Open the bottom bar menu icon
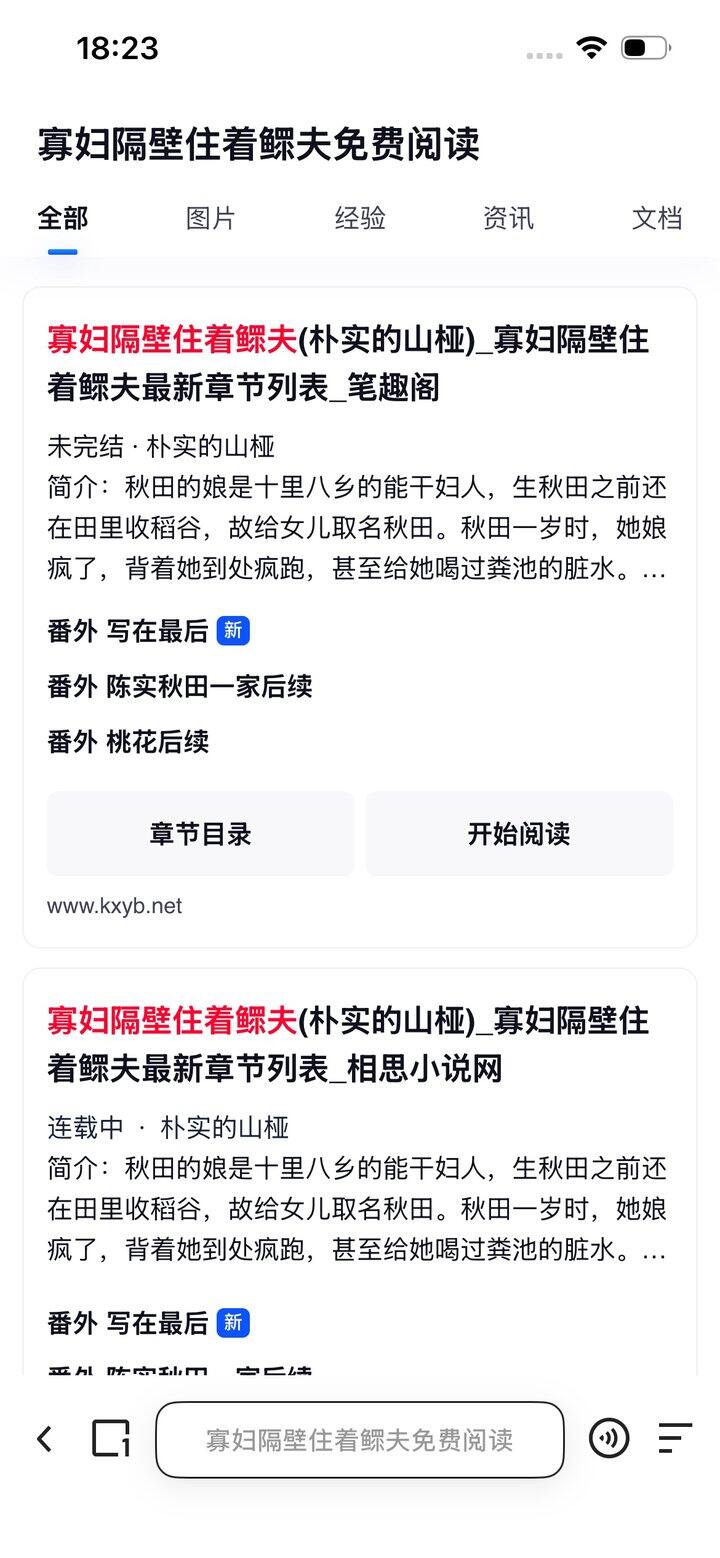720x1558 pixels. pyautogui.click(x=675, y=1439)
